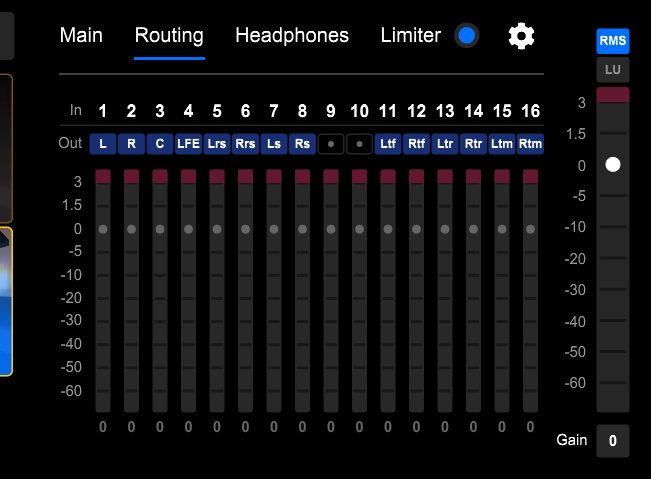Viewport: 651px width, 479px height.
Task: Tap channel 1 level slider handle
Action: pyautogui.click(x=102, y=229)
